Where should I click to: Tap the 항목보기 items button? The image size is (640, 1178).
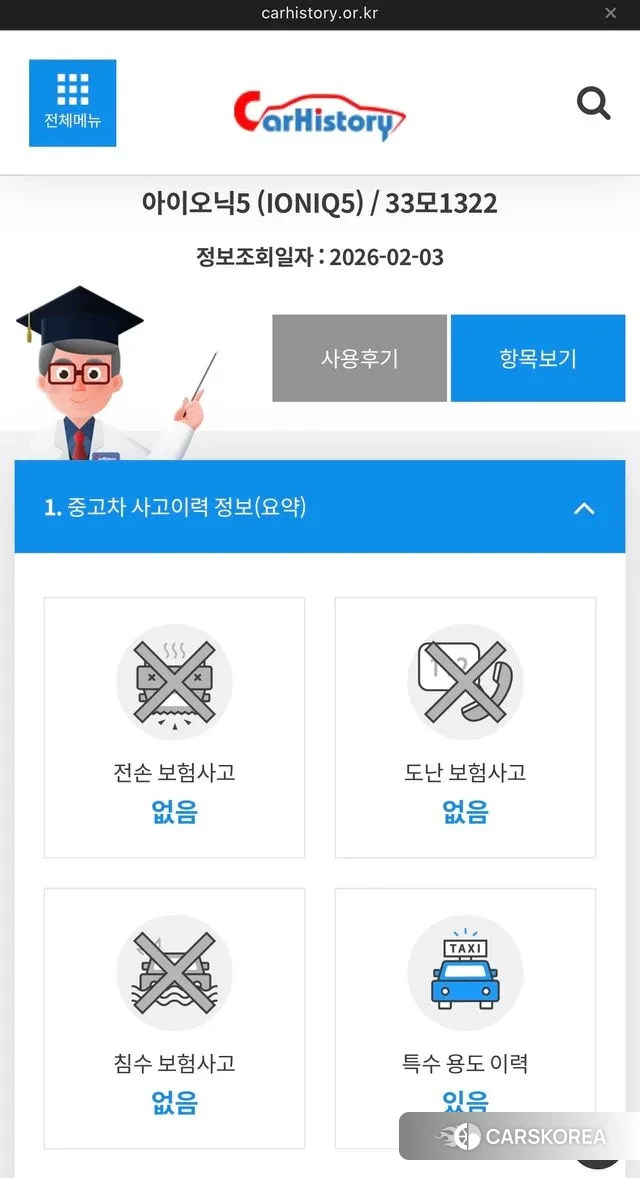pos(538,358)
